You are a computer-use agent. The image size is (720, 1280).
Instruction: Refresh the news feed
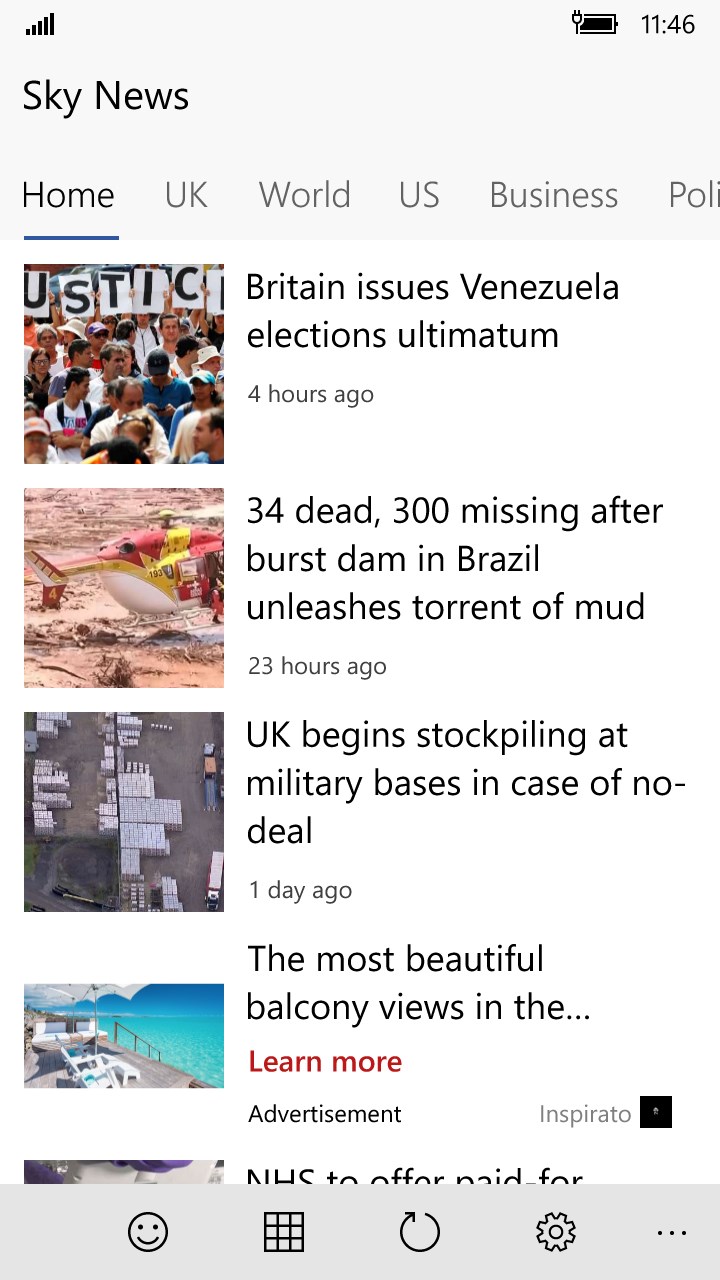coord(420,1232)
